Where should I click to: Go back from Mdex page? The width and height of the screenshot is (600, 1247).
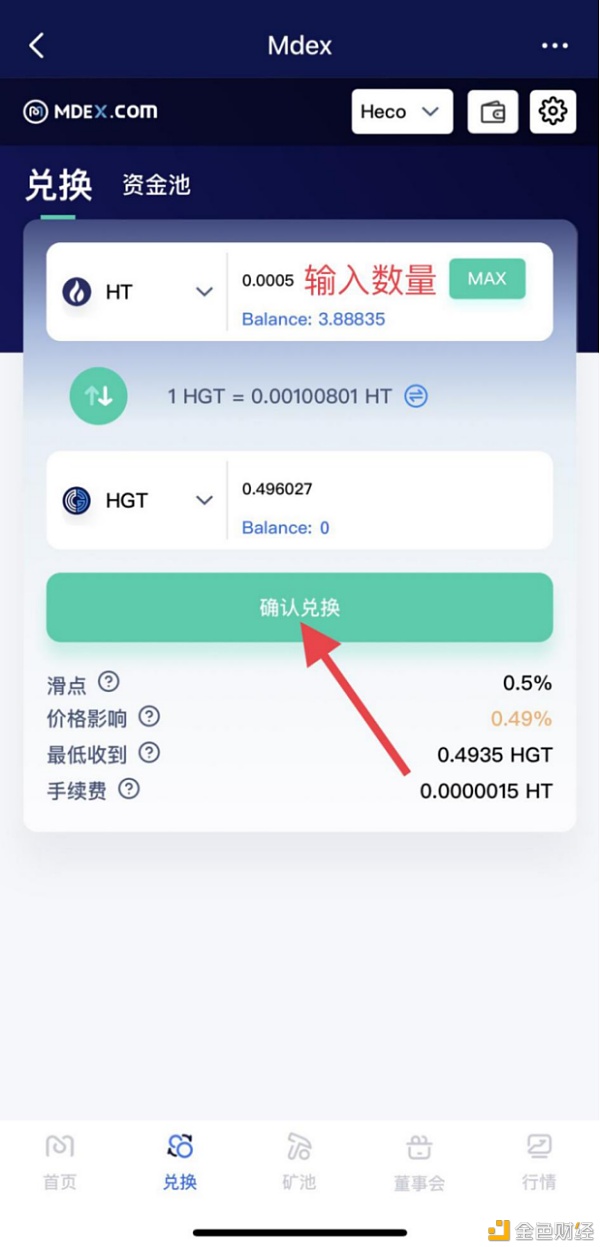[37, 45]
